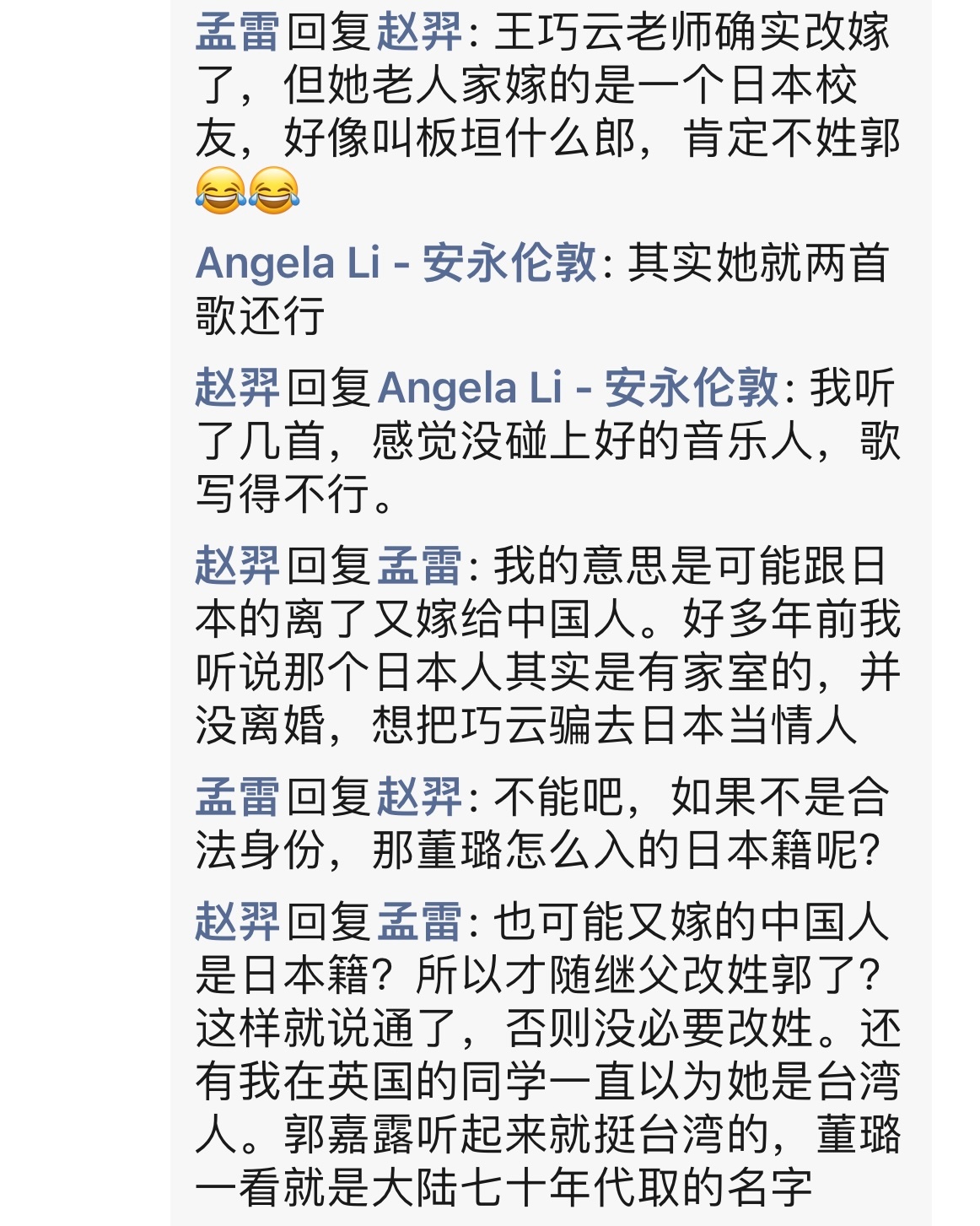Image resolution: width=980 pixels, height=1226 pixels.
Task: Open Angela Li's name before 其实她就两首歌还行
Action: pos(396,262)
